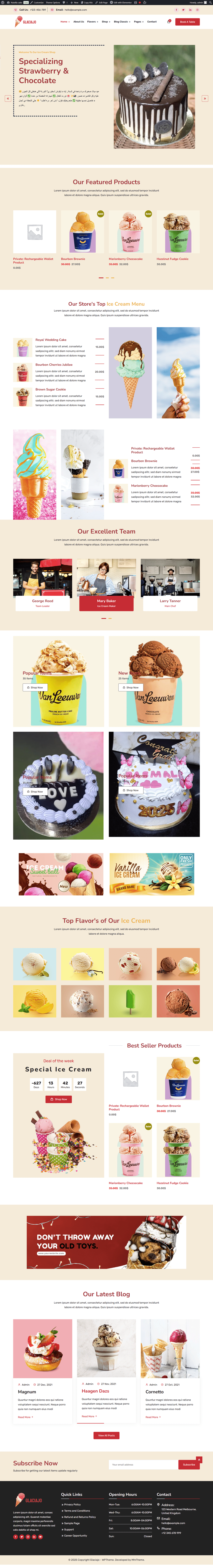Open the shopping cart icon in header
The height and width of the screenshot is (1568, 213).
(169, 21)
